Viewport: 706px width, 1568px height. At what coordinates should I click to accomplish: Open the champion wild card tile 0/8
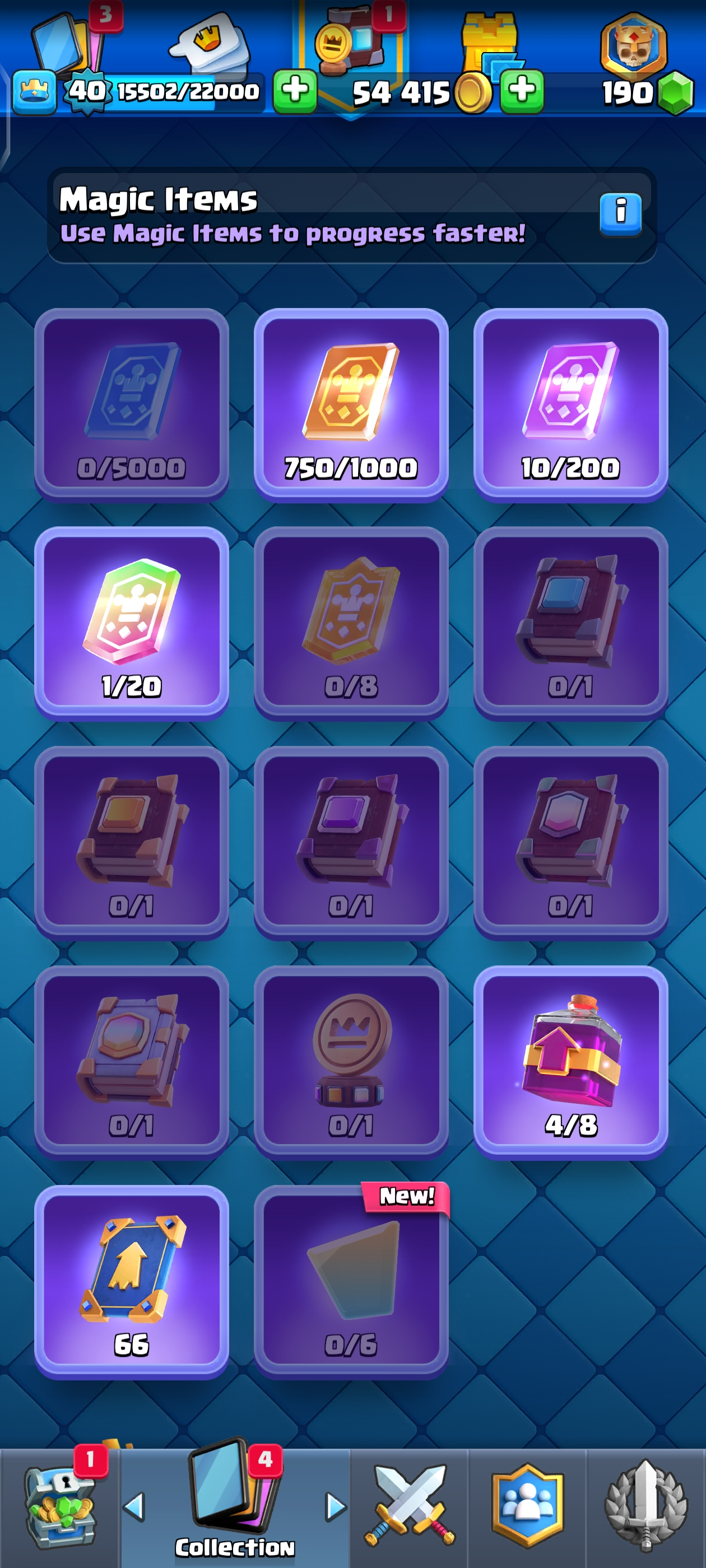click(351, 623)
